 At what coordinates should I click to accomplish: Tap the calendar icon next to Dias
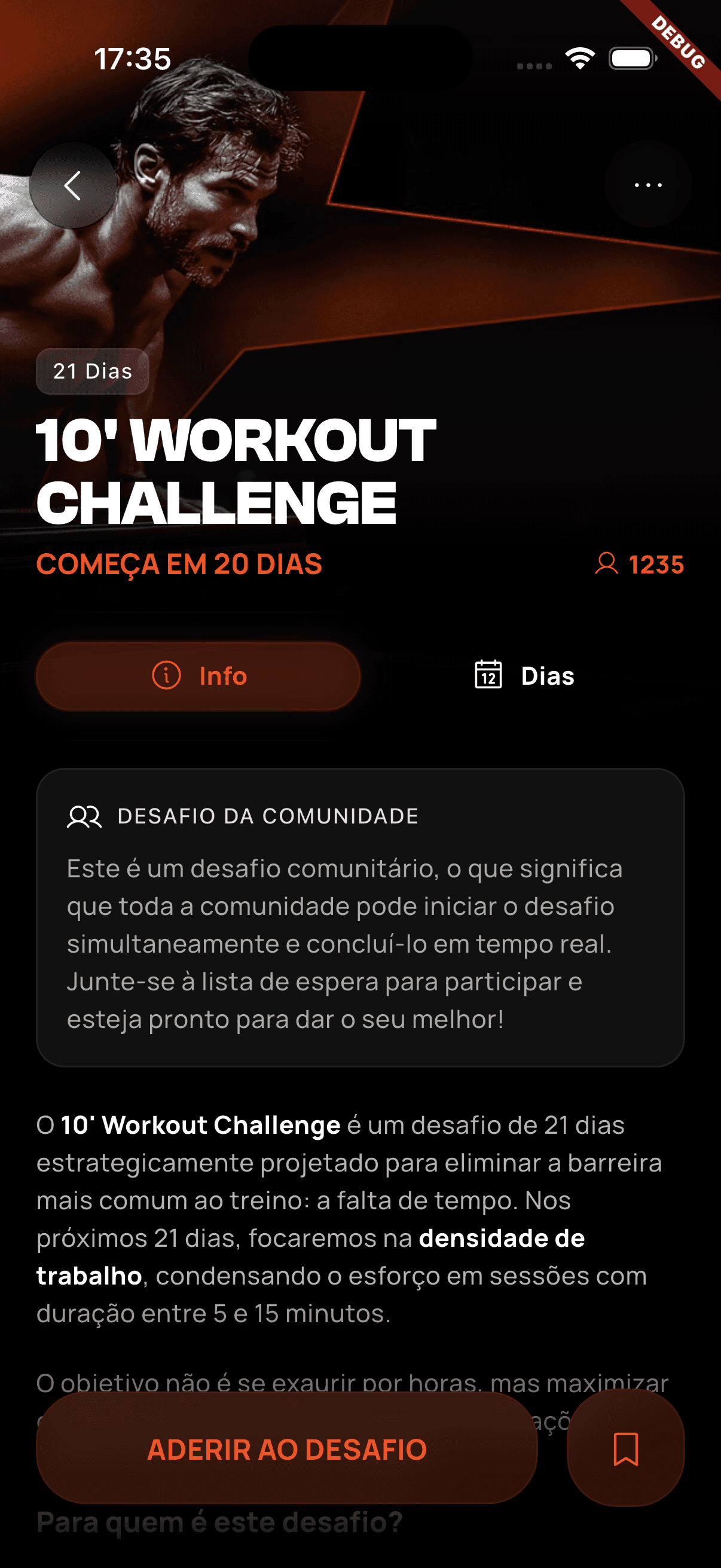tap(488, 674)
